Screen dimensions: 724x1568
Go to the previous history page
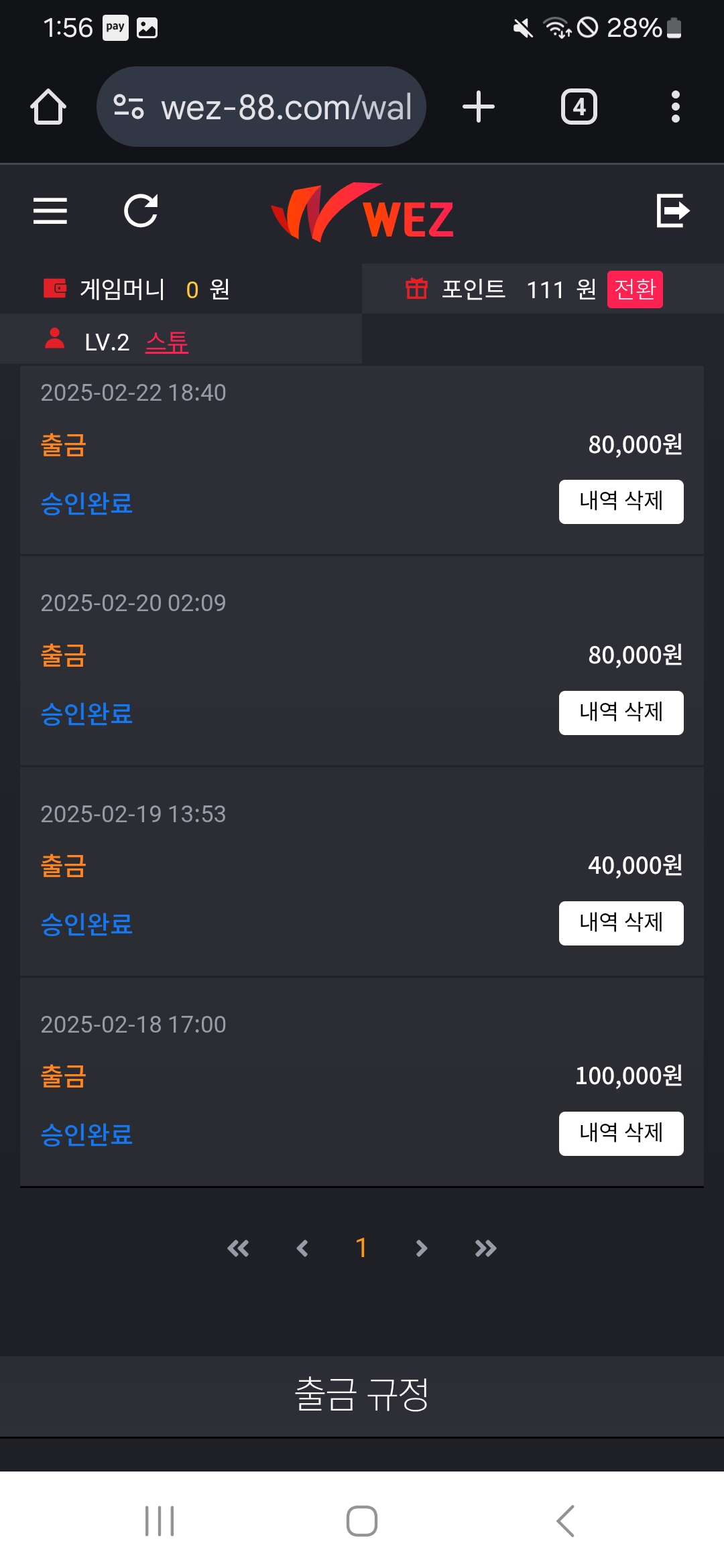pos(302,1248)
